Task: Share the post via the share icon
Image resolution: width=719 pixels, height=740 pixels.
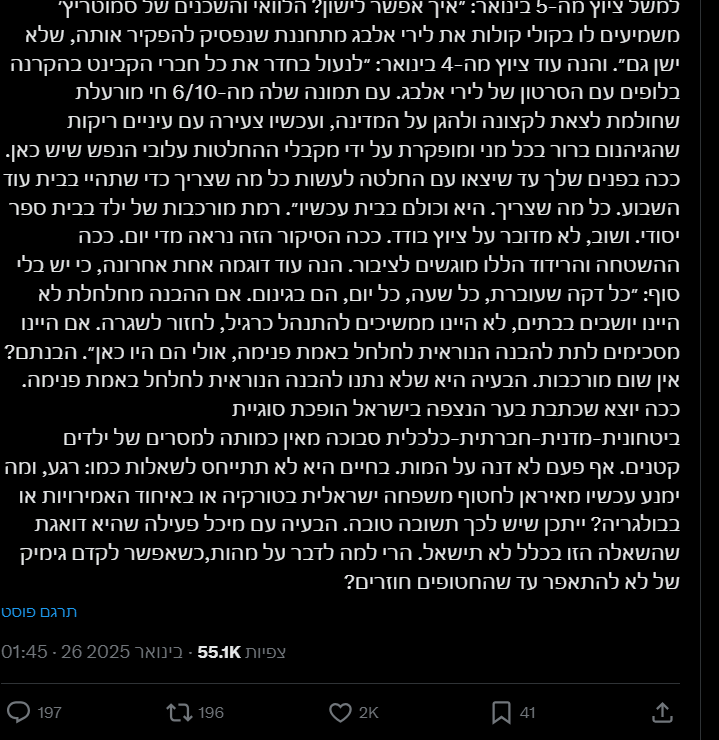Action: click(x=661, y=712)
